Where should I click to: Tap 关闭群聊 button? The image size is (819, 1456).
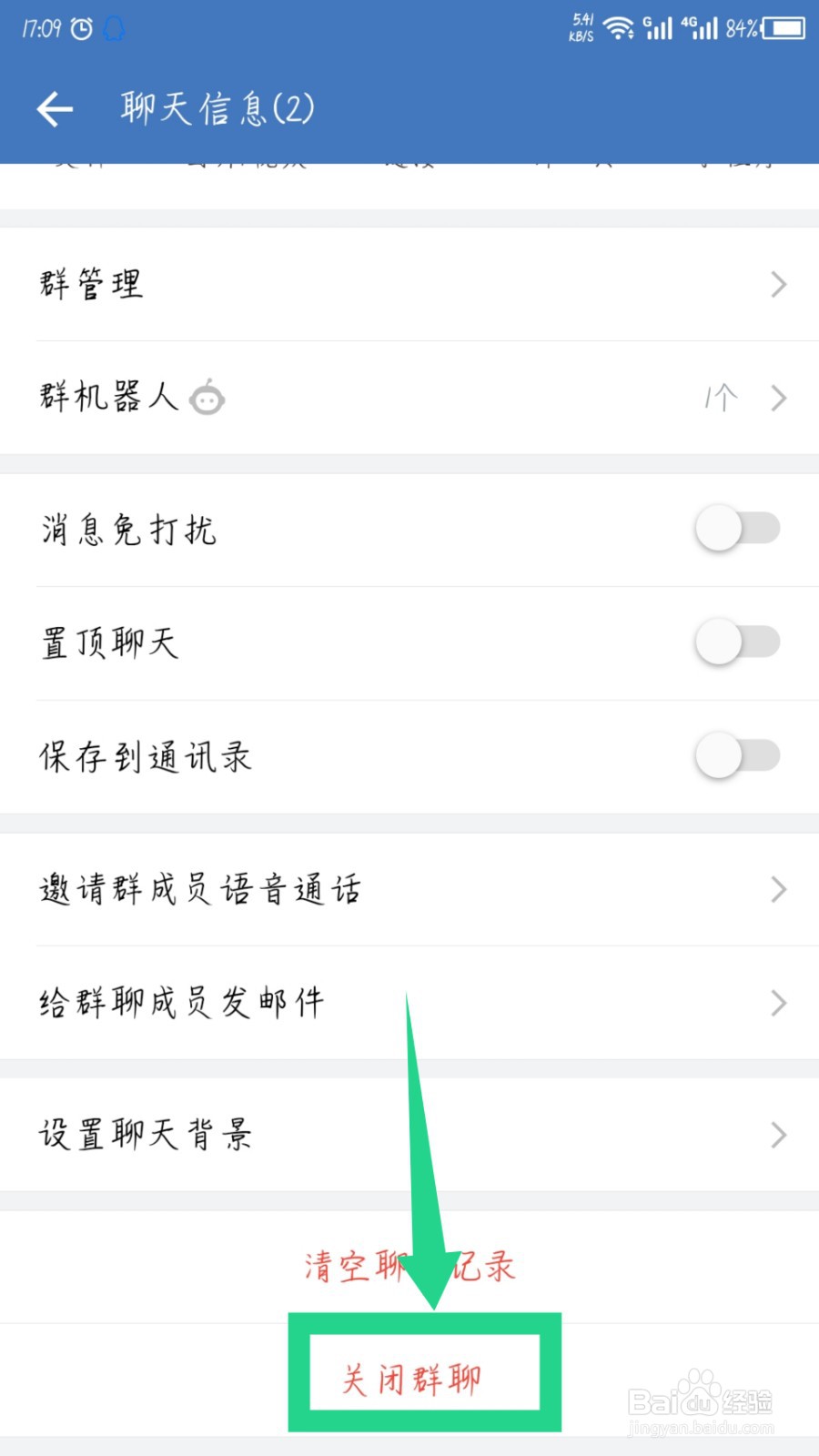coord(411,1380)
